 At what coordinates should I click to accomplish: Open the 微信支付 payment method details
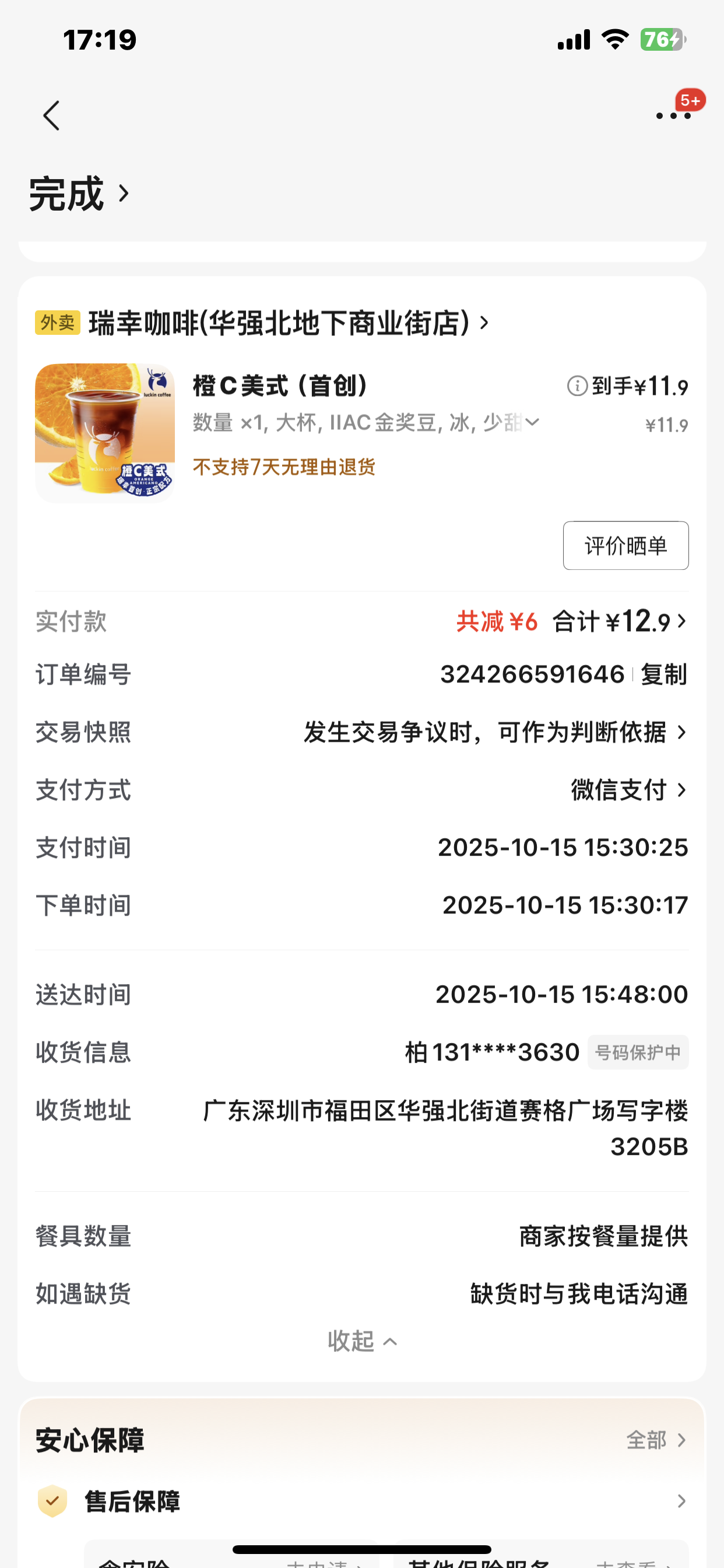(x=628, y=790)
